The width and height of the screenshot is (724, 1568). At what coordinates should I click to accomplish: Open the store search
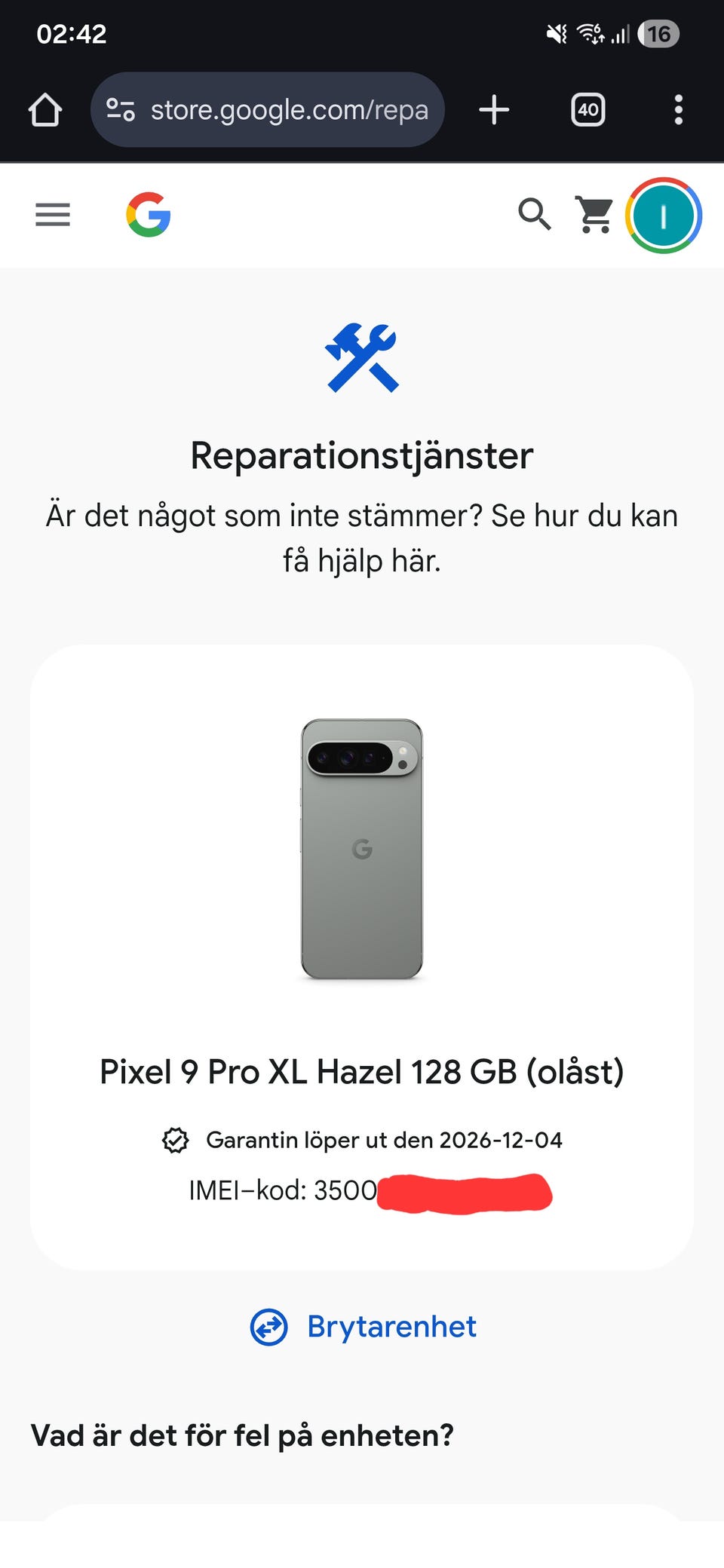coord(535,215)
